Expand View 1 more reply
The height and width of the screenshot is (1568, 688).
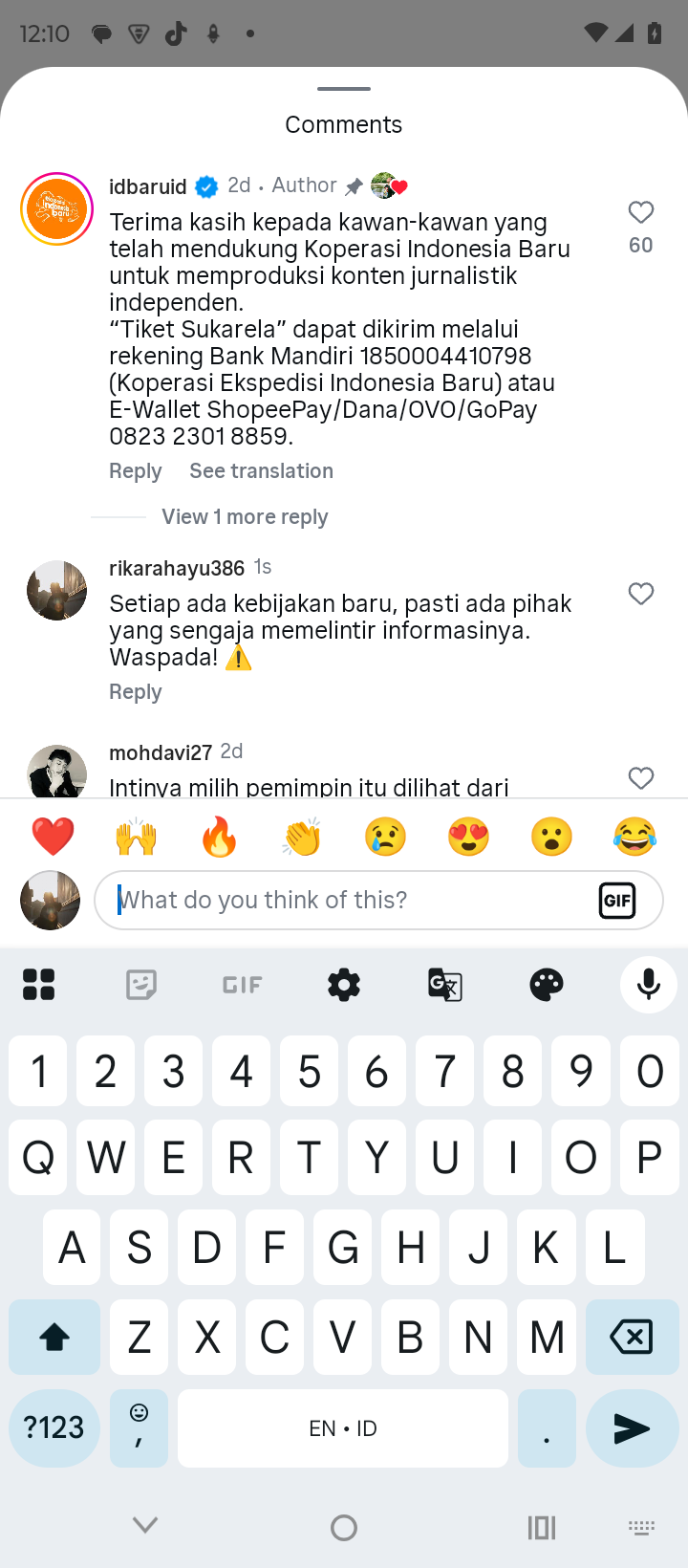(245, 516)
